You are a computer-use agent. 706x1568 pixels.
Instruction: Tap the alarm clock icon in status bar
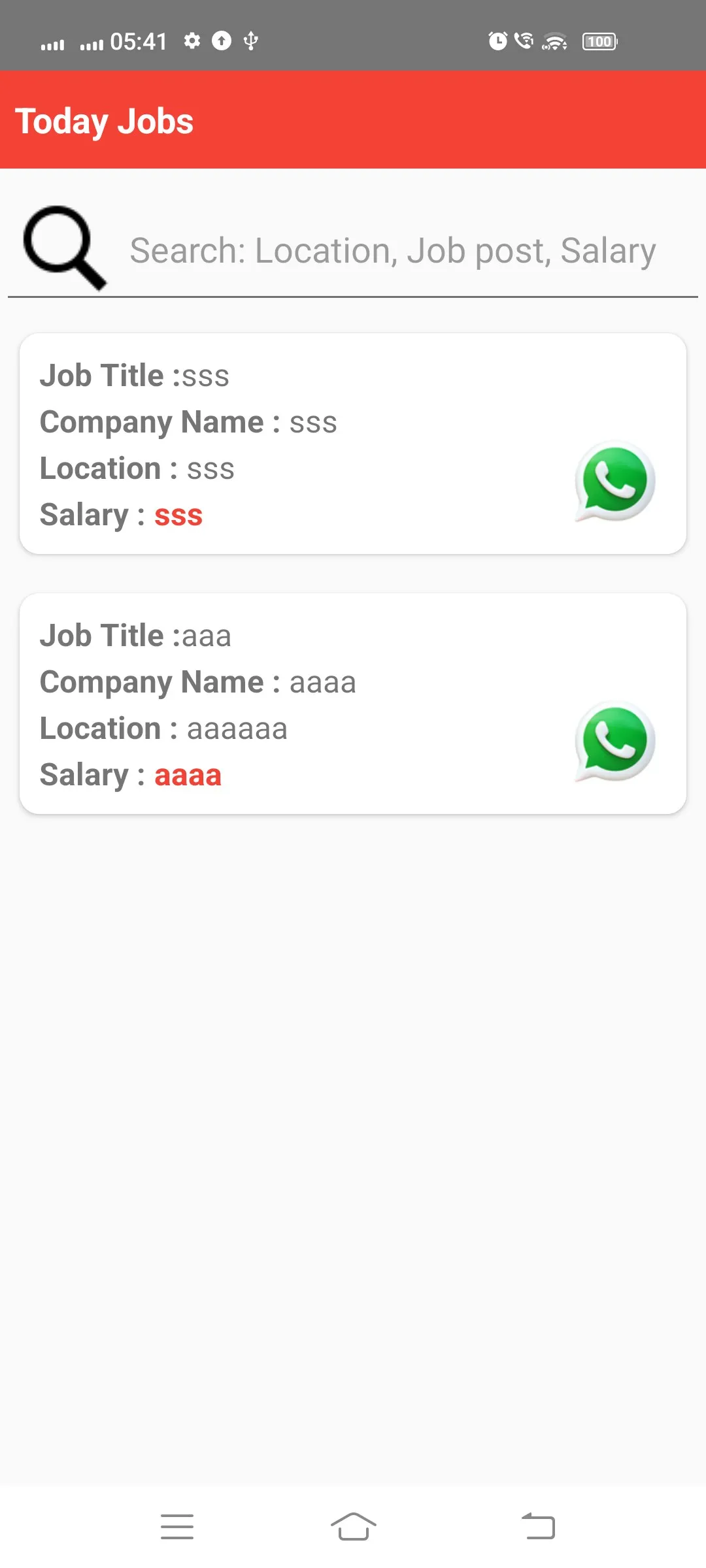(497, 41)
